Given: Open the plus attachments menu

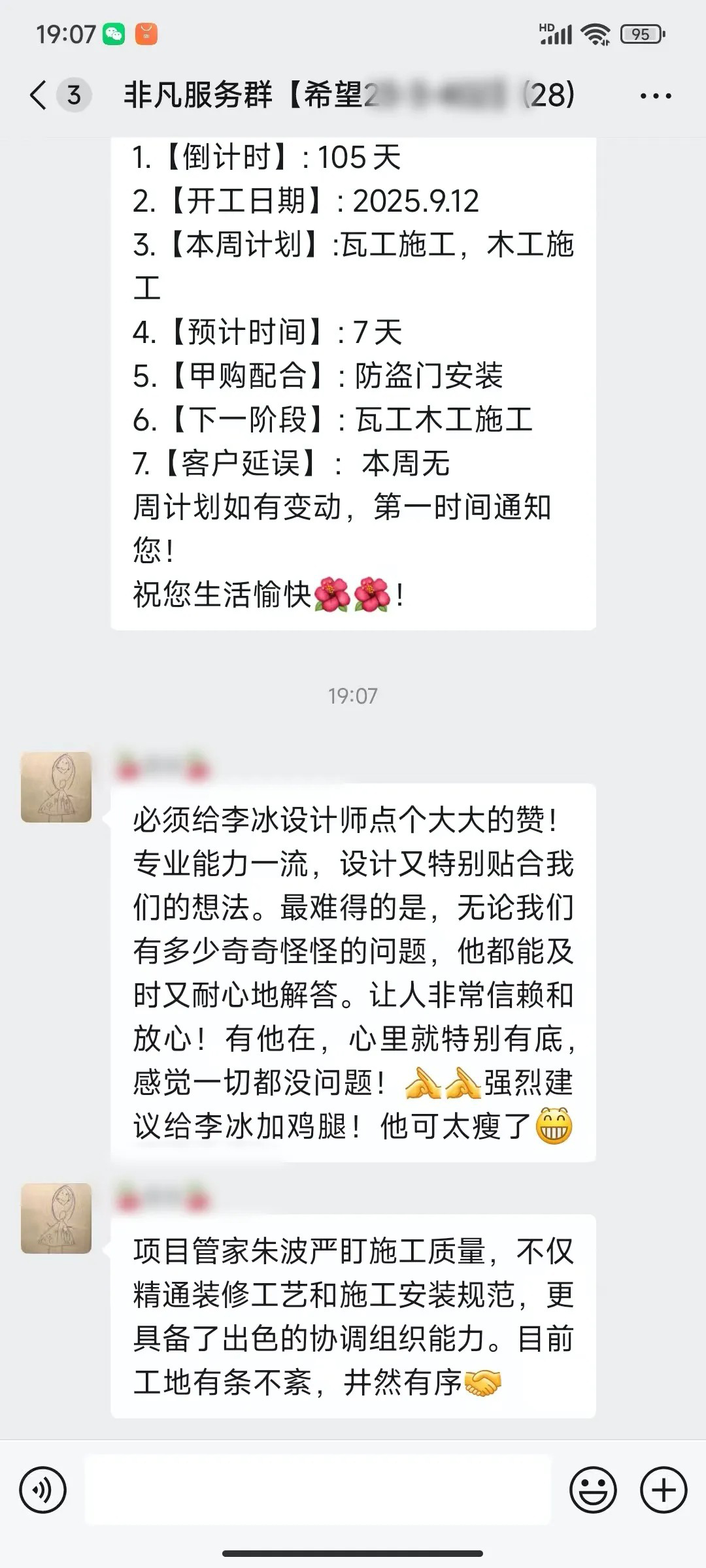Looking at the screenshot, I should coord(663,1490).
